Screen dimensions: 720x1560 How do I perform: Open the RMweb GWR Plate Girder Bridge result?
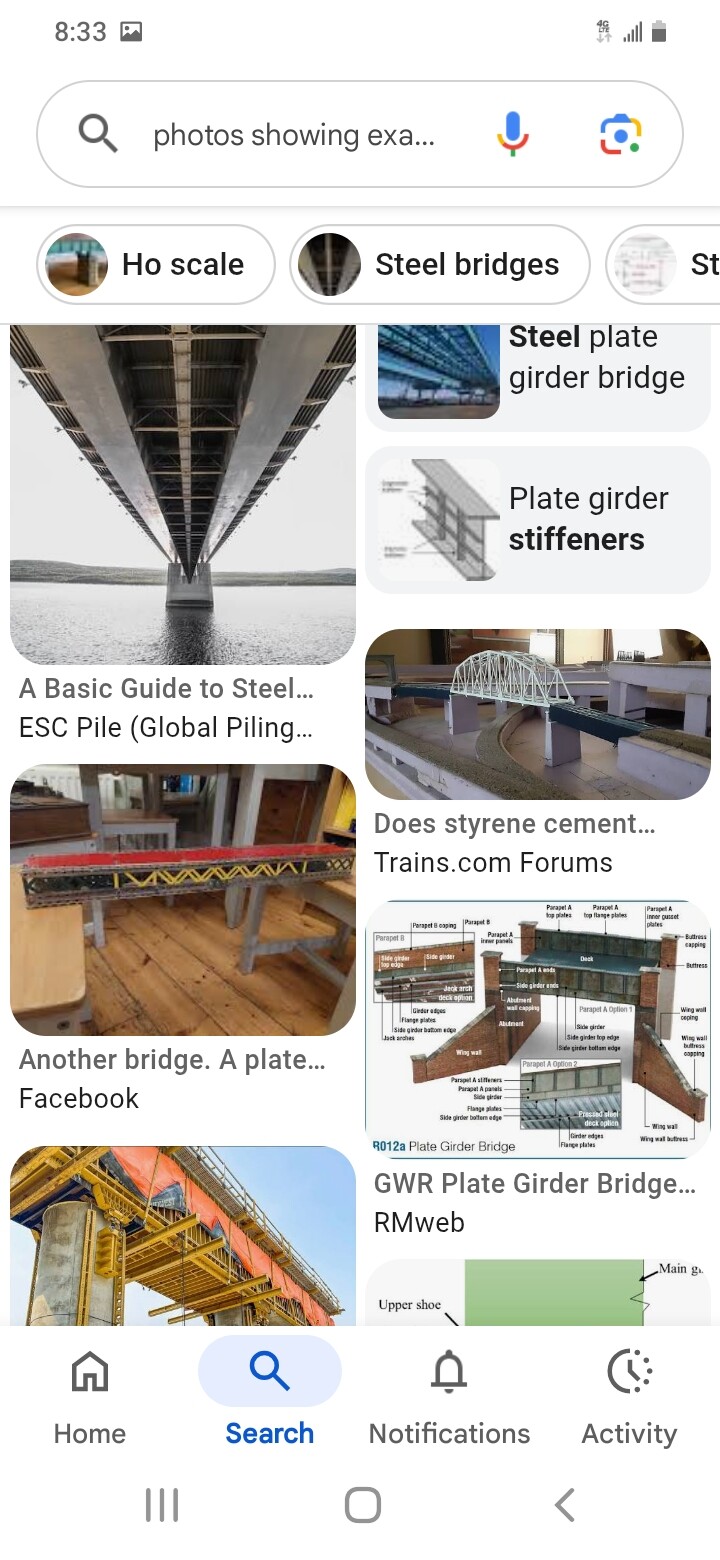pos(538,1029)
